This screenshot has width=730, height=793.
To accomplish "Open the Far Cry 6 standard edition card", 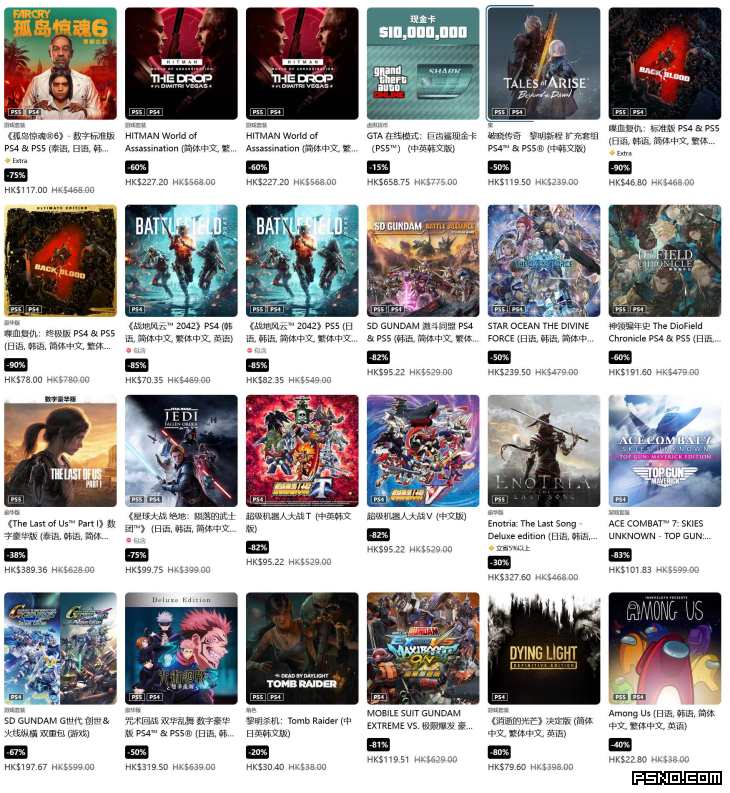I will [x=60, y=64].
